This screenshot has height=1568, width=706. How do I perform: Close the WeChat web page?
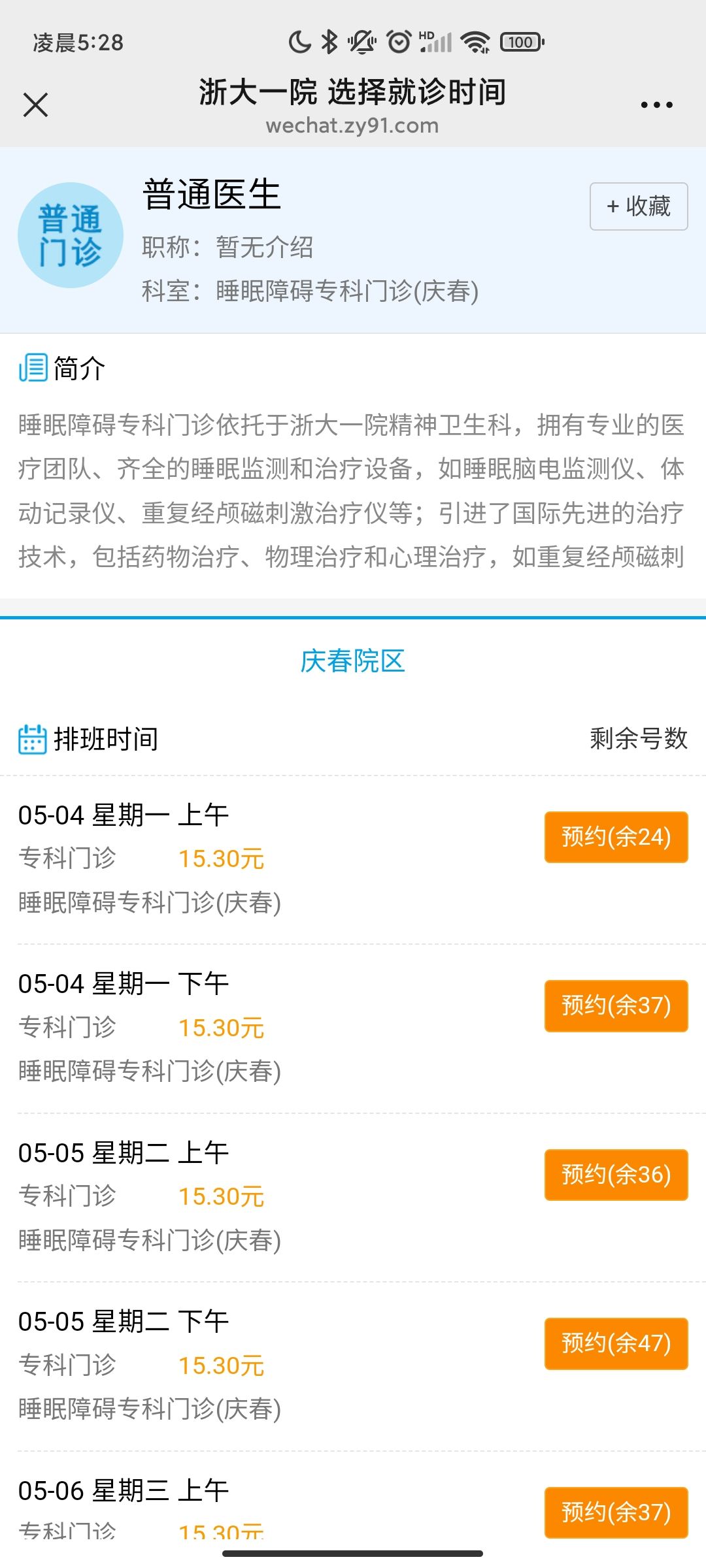tap(35, 105)
